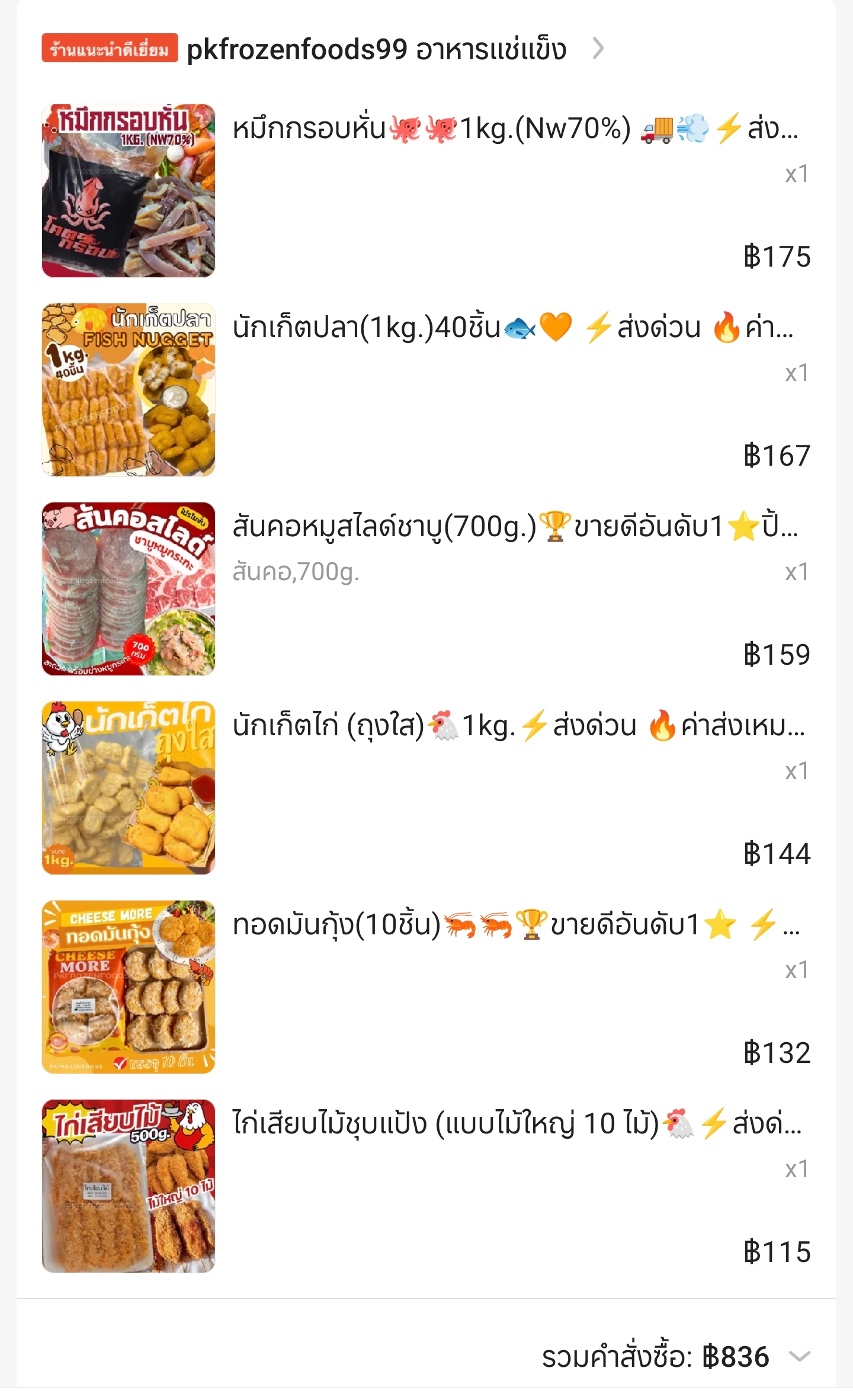Open the pkfrozenfoods99 shop page
The width and height of the screenshot is (853, 1400).
(x=377, y=49)
